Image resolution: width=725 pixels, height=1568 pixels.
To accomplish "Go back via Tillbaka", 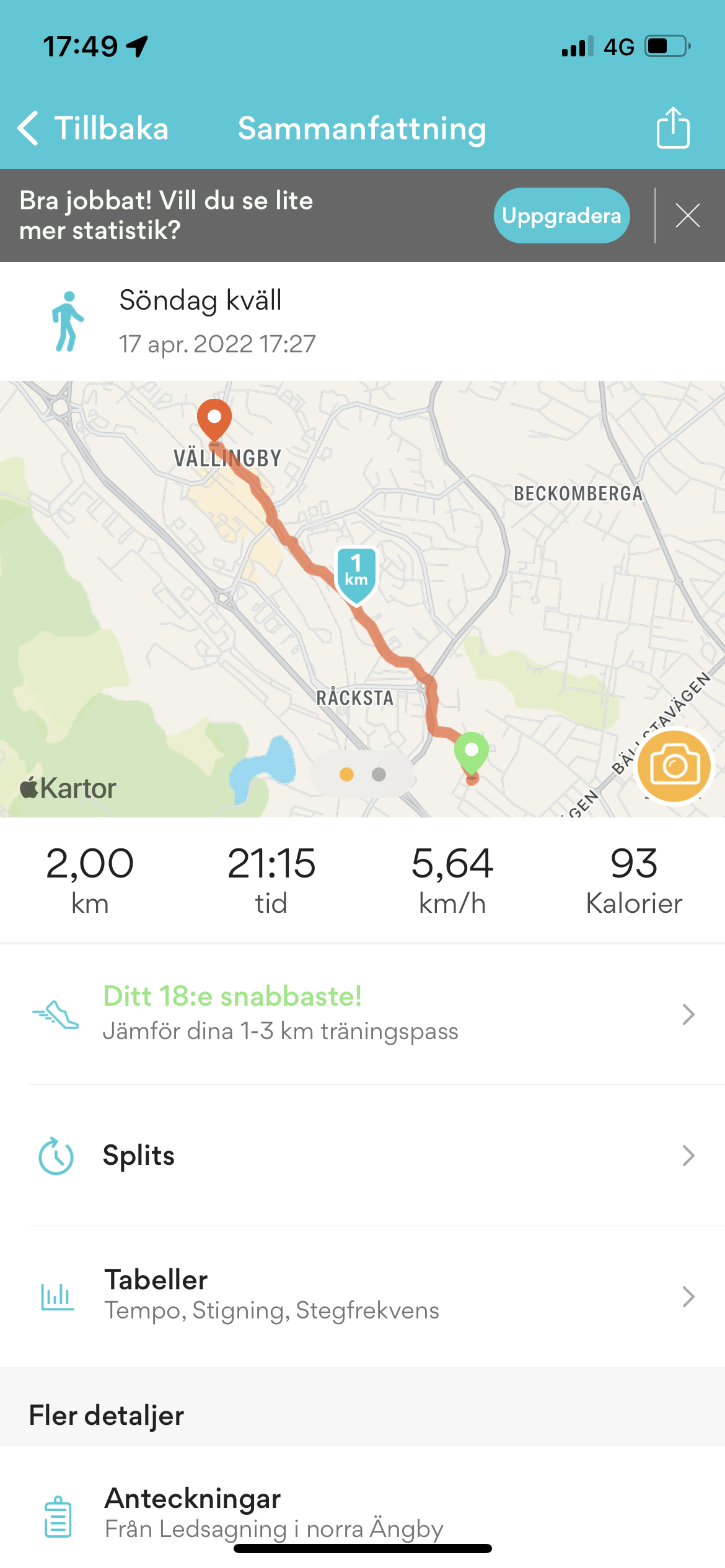I will pyautogui.click(x=93, y=129).
